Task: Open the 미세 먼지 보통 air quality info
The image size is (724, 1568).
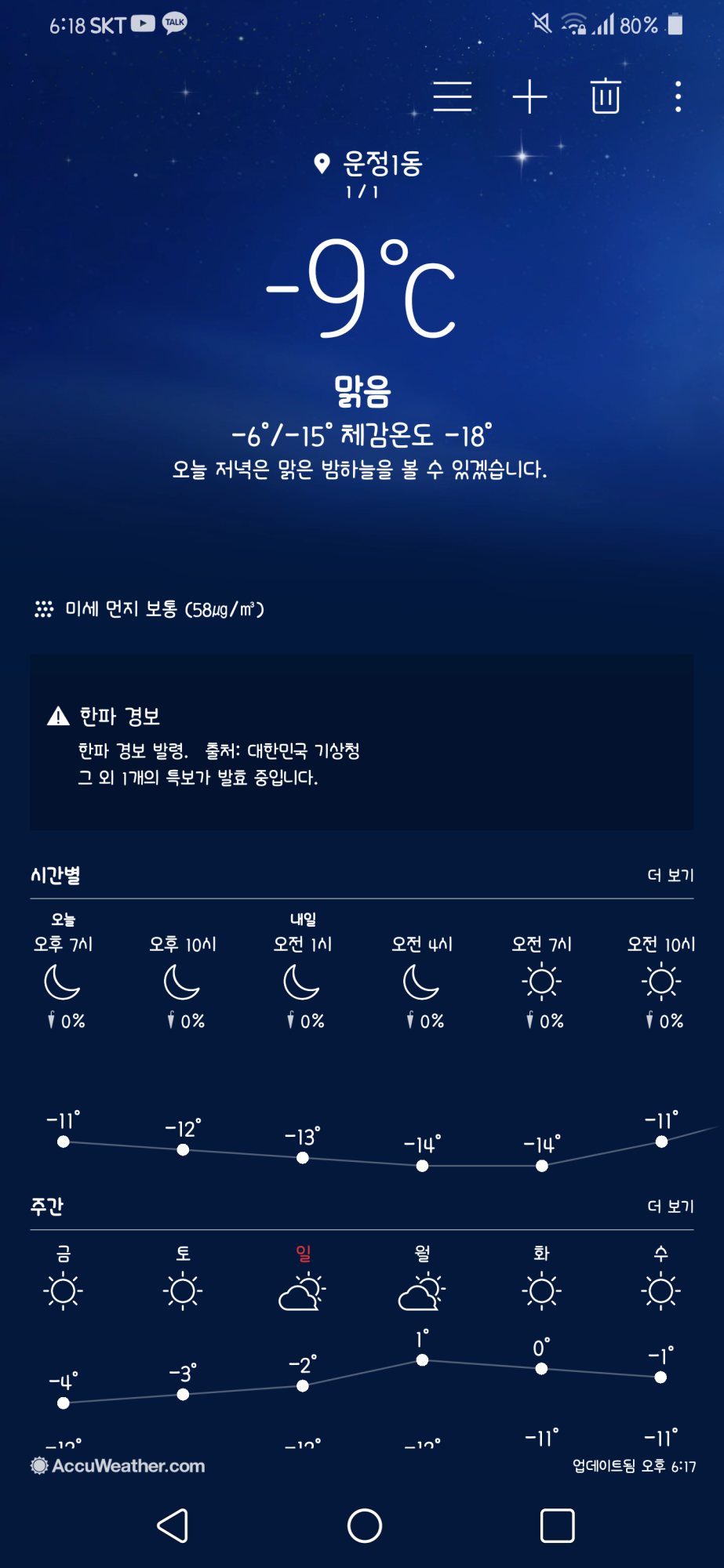Action: click(x=149, y=609)
